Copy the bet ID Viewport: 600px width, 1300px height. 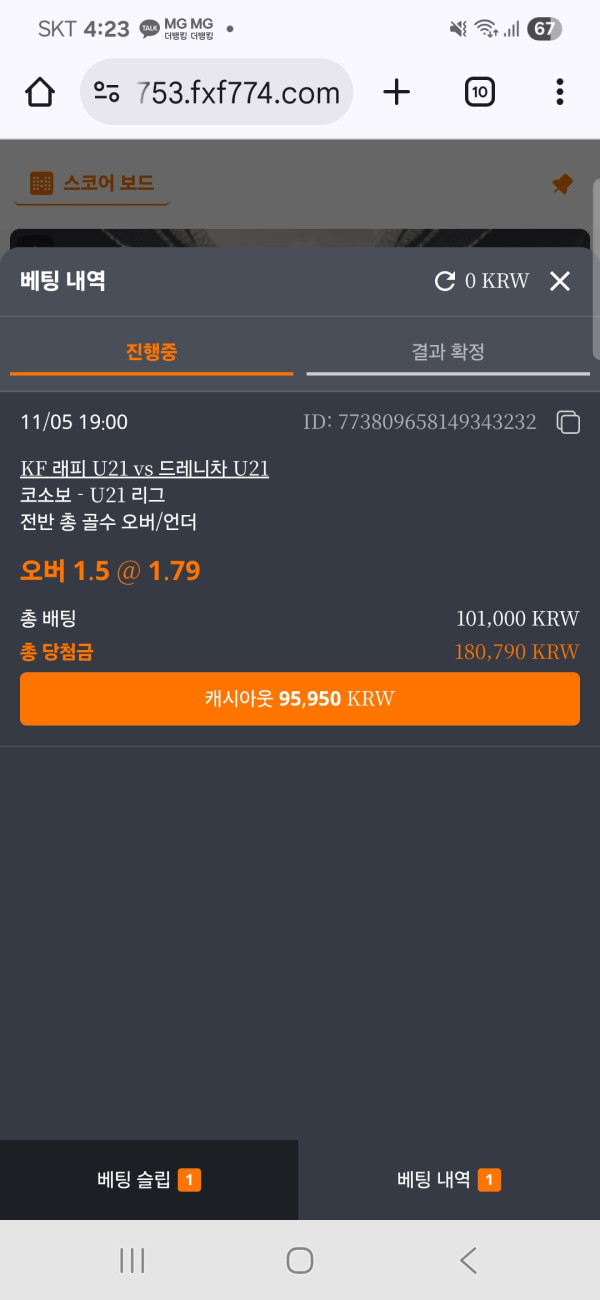pyautogui.click(x=568, y=422)
